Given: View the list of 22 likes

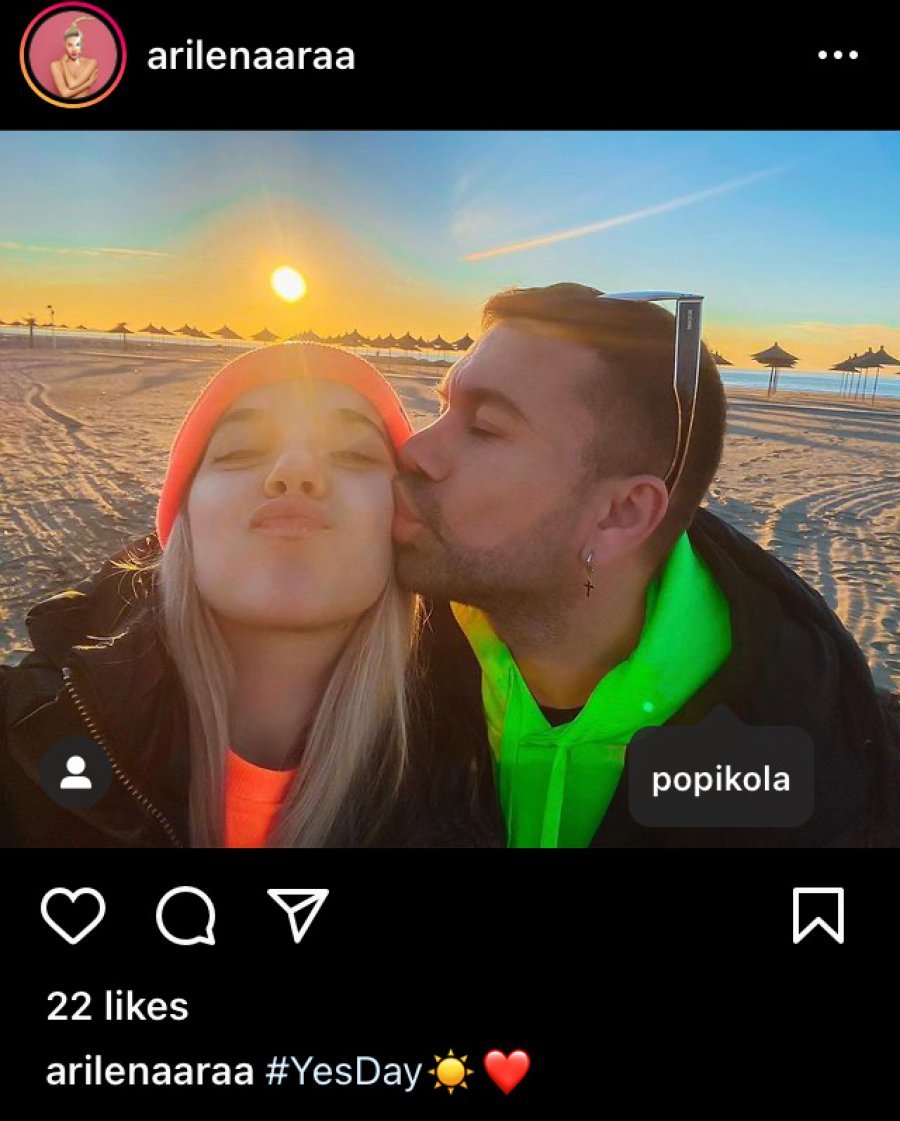Looking at the screenshot, I should pos(117,1006).
